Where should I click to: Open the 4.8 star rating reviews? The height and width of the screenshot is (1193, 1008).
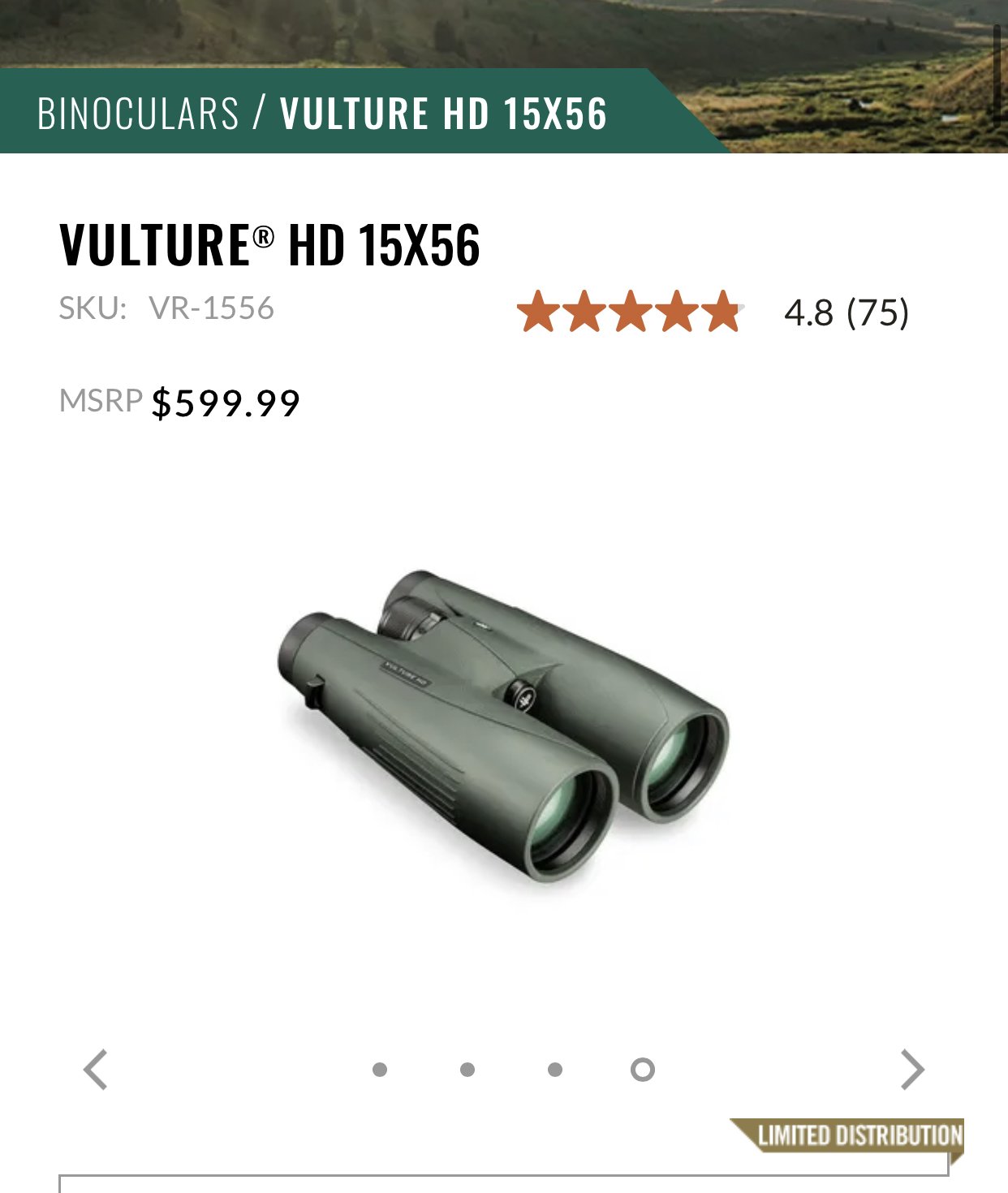(x=711, y=312)
